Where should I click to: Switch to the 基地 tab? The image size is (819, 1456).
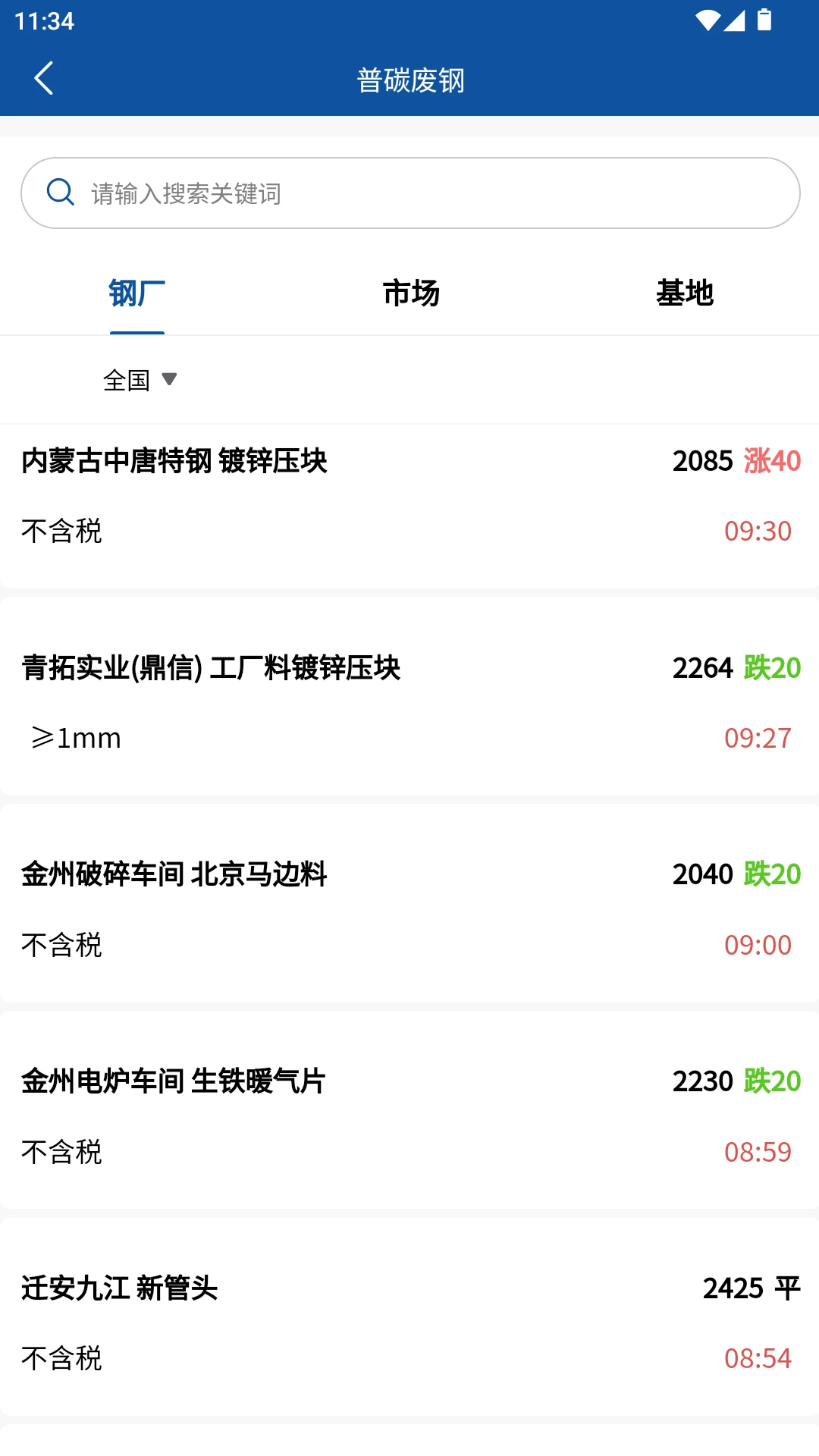click(684, 293)
